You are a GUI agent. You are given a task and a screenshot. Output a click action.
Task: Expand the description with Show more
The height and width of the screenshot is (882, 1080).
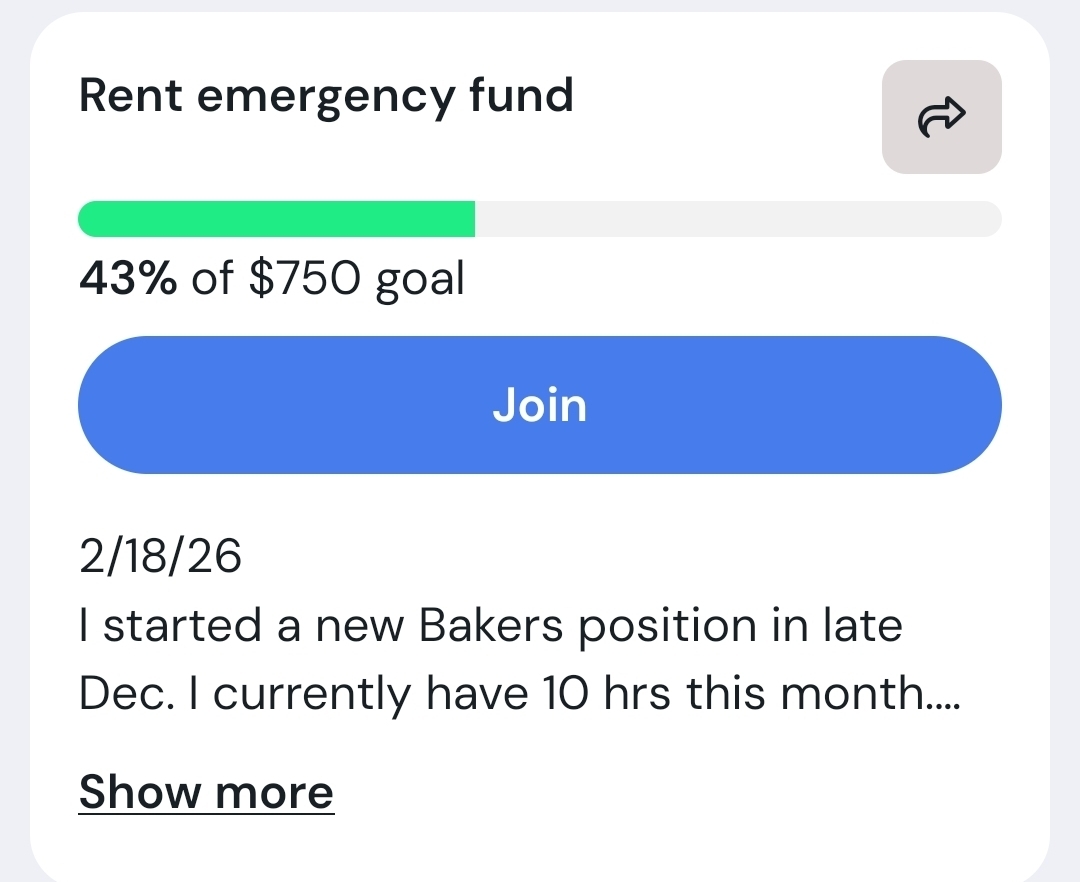click(206, 792)
